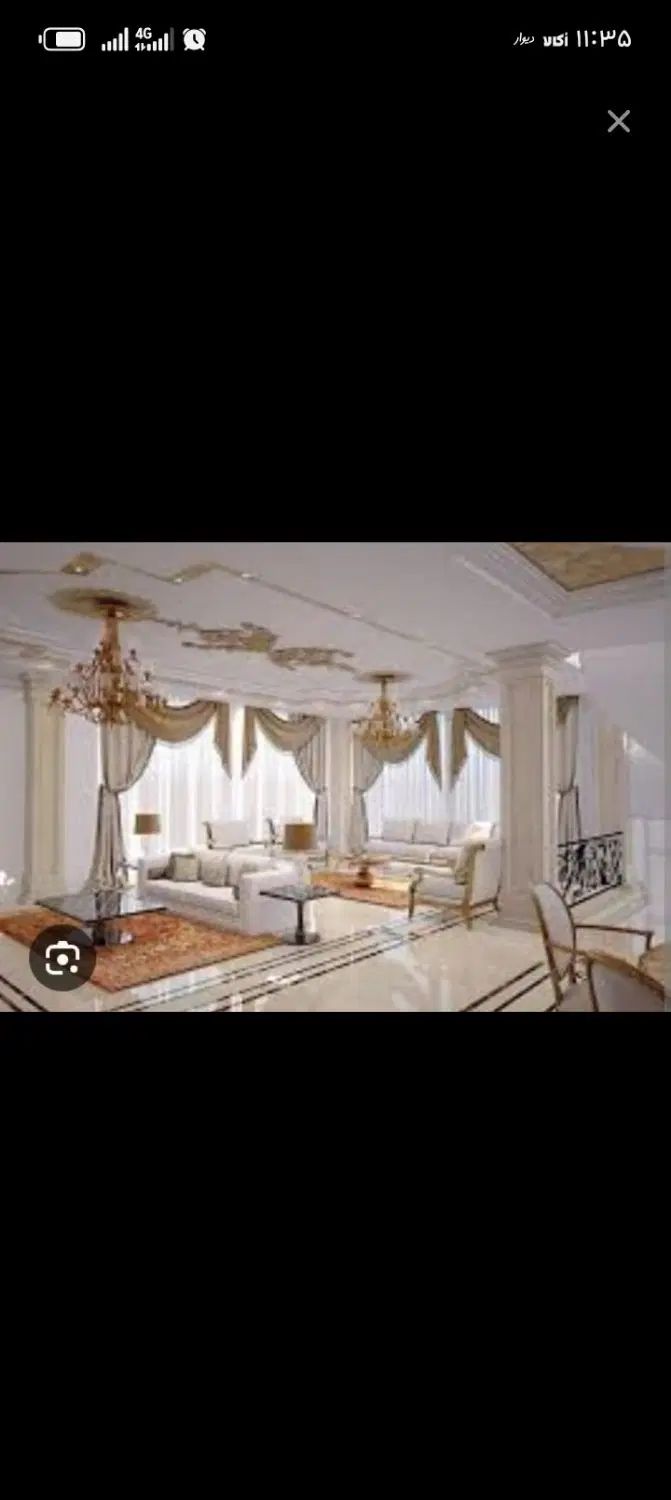671x1500 pixels.
Task: Tap the camera lens search icon
Action: click(x=62, y=959)
